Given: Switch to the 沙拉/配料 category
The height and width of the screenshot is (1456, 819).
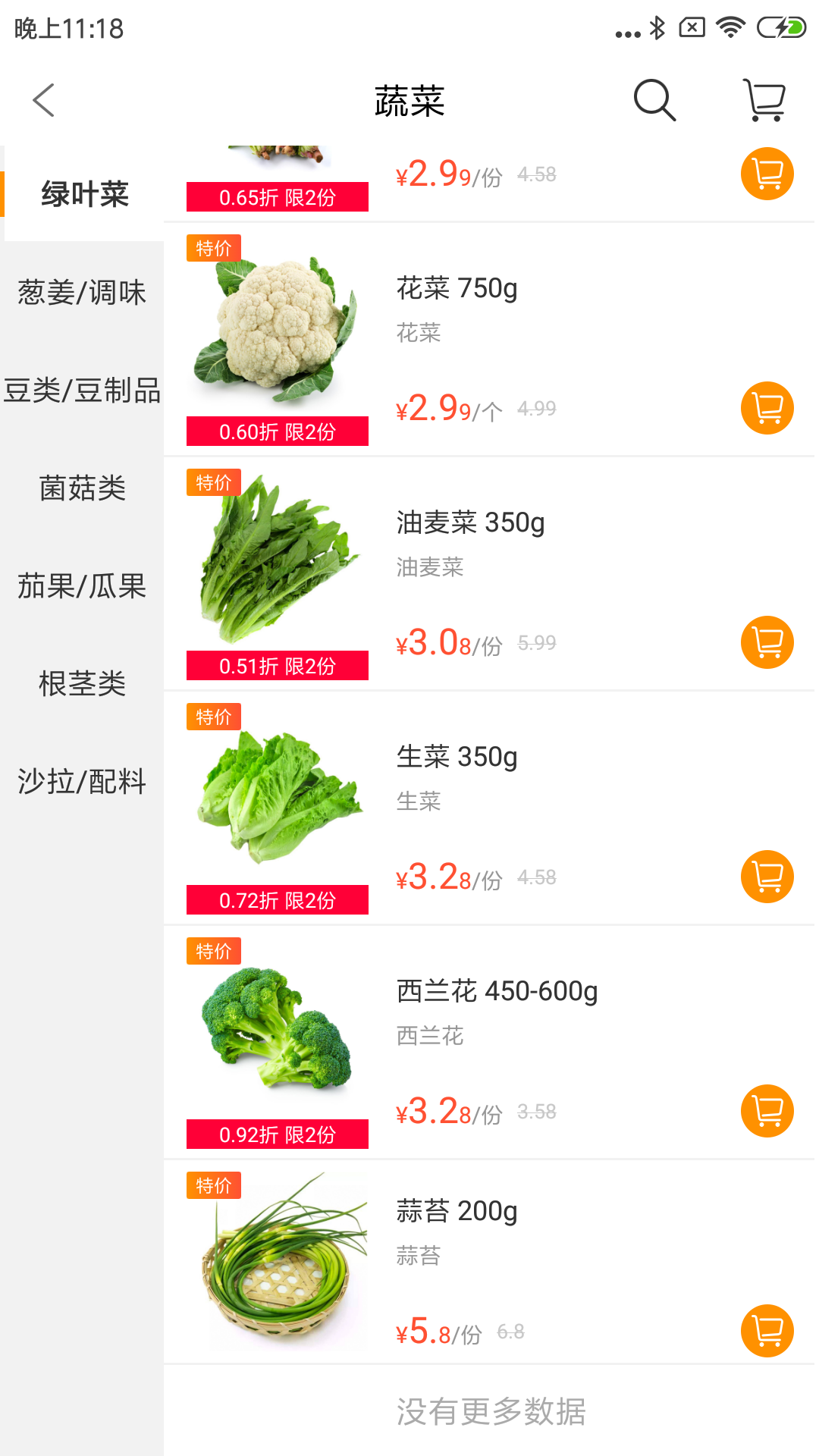Looking at the screenshot, I should (x=82, y=782).
